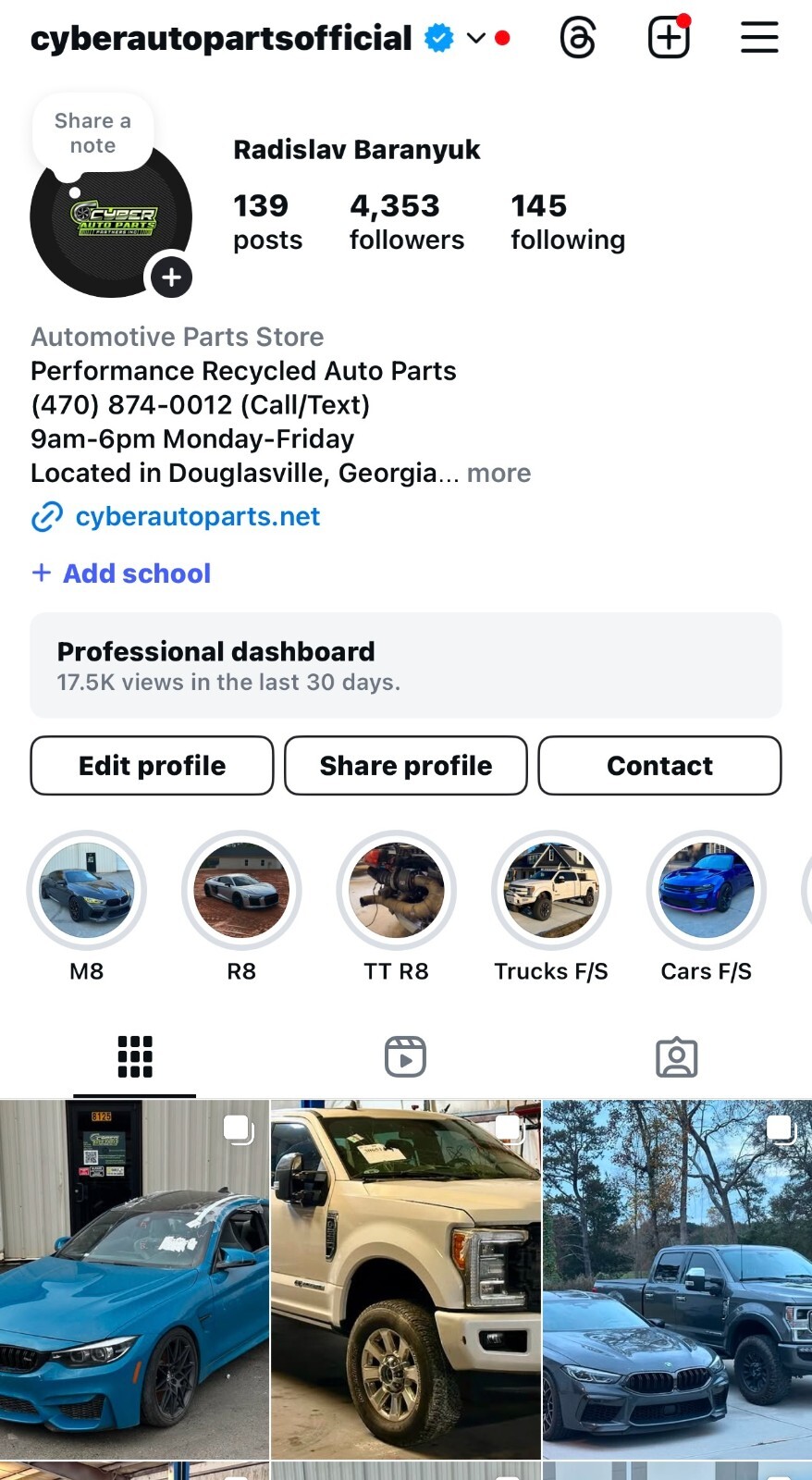Open the Threads icon
This screenshot has width=812, height=1480.
pyautogui.click(x=578, y=39)
